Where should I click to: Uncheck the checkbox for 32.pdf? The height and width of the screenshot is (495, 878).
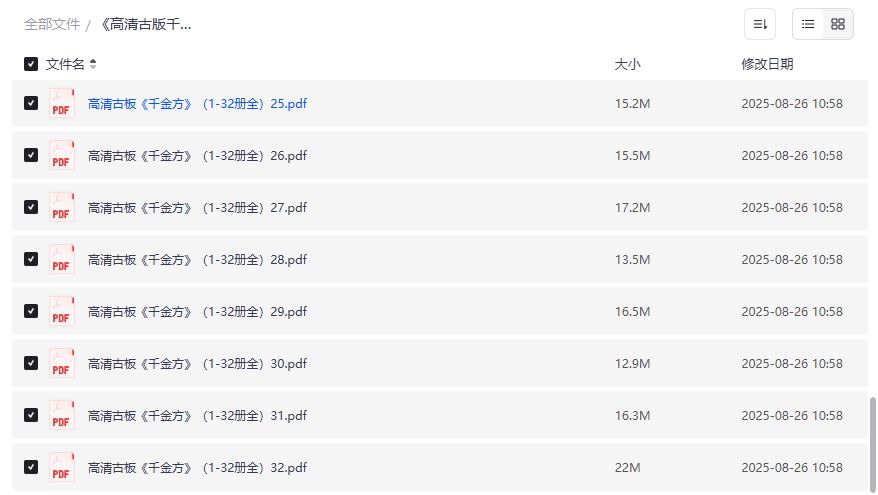[31, 467]
